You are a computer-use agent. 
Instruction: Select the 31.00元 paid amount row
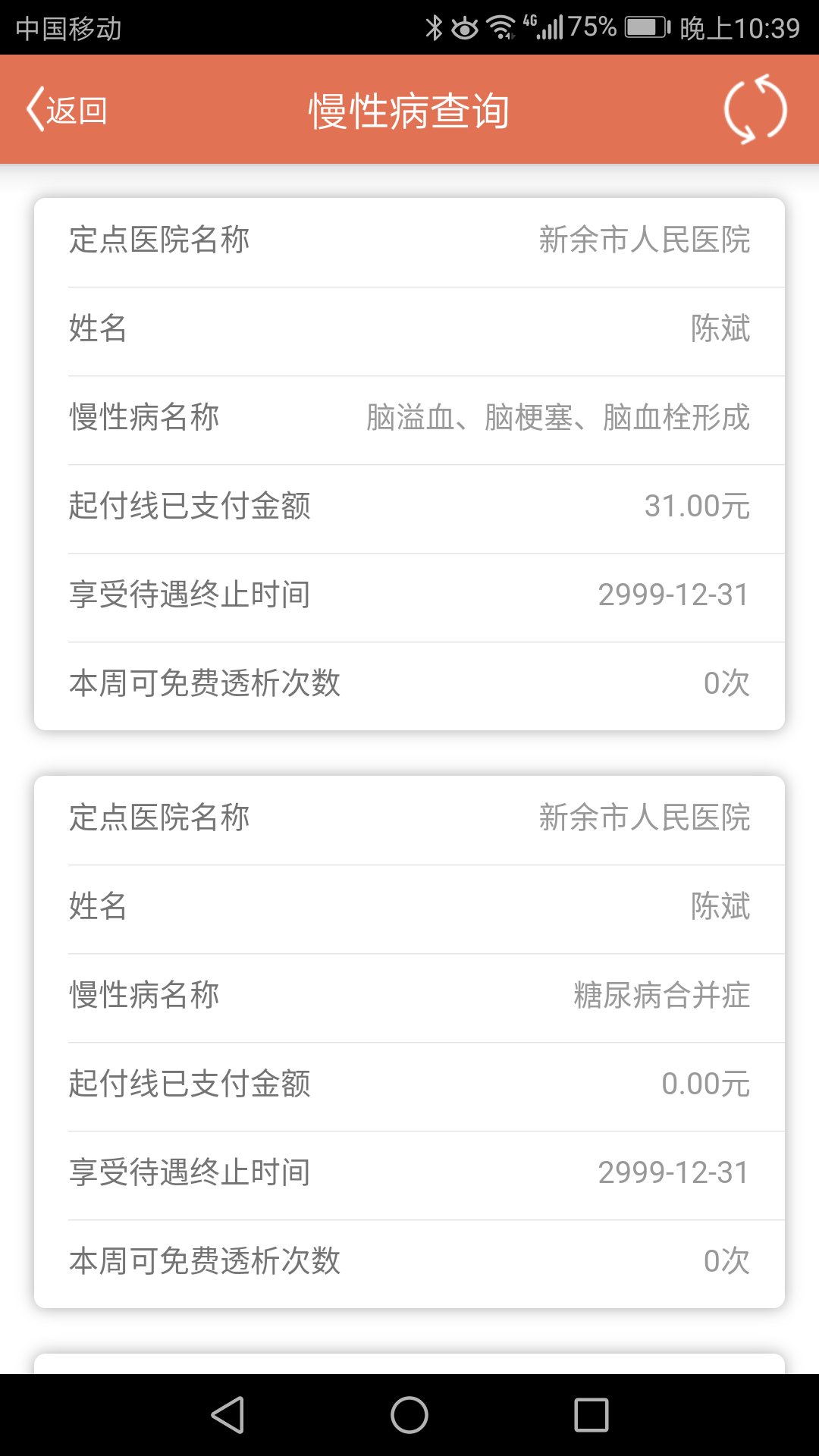pyautogui.click(x=409, y=507)
